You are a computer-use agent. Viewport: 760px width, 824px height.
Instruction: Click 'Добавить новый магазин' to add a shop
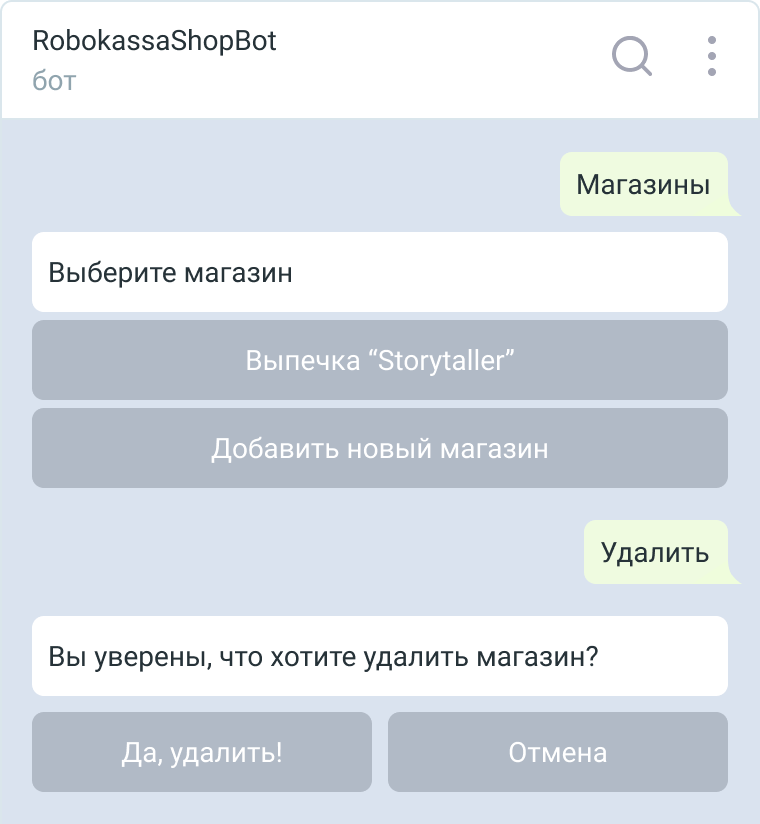(380, 448)
